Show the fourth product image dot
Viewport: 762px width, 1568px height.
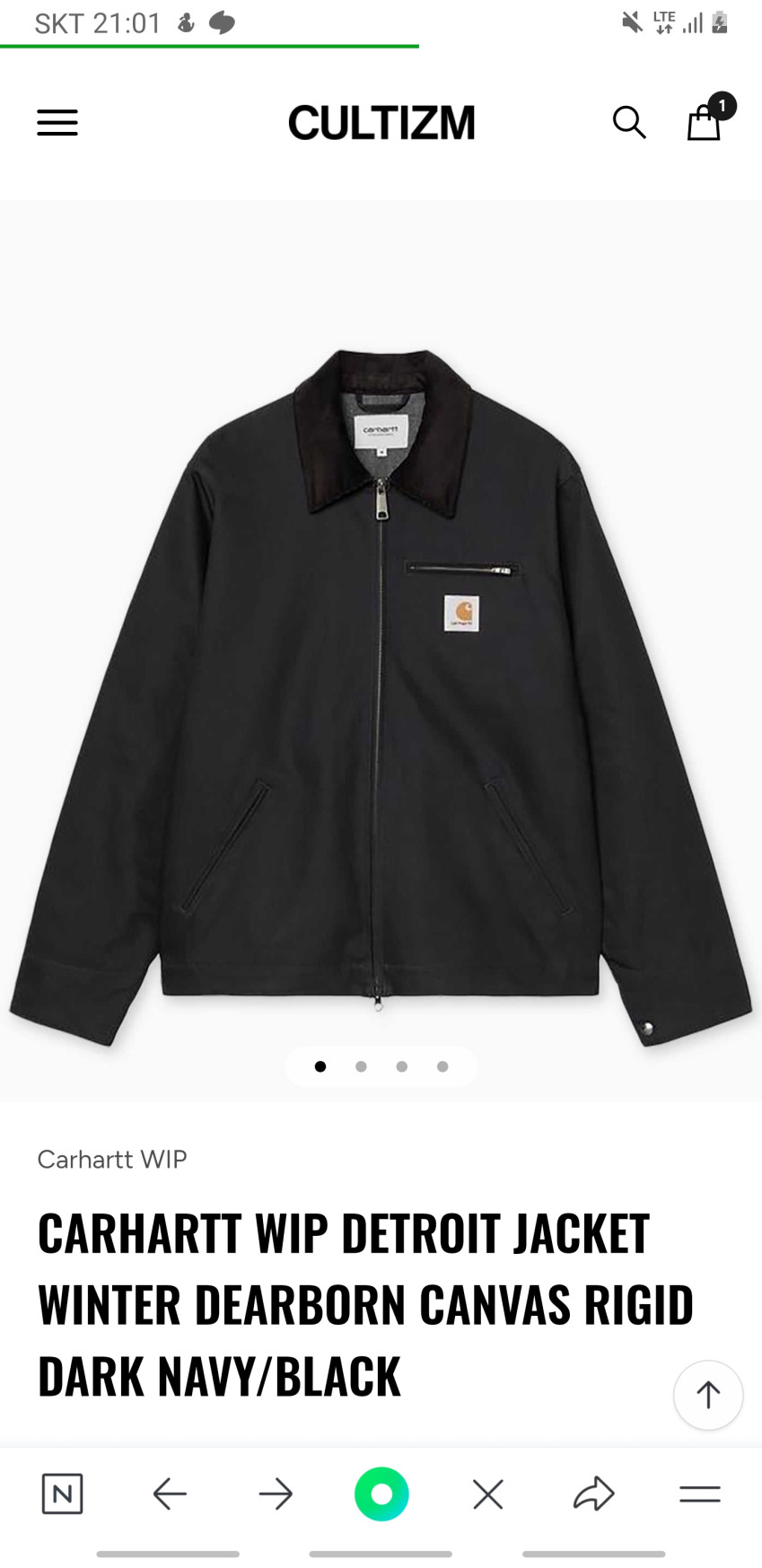(x=442, y=1066)
